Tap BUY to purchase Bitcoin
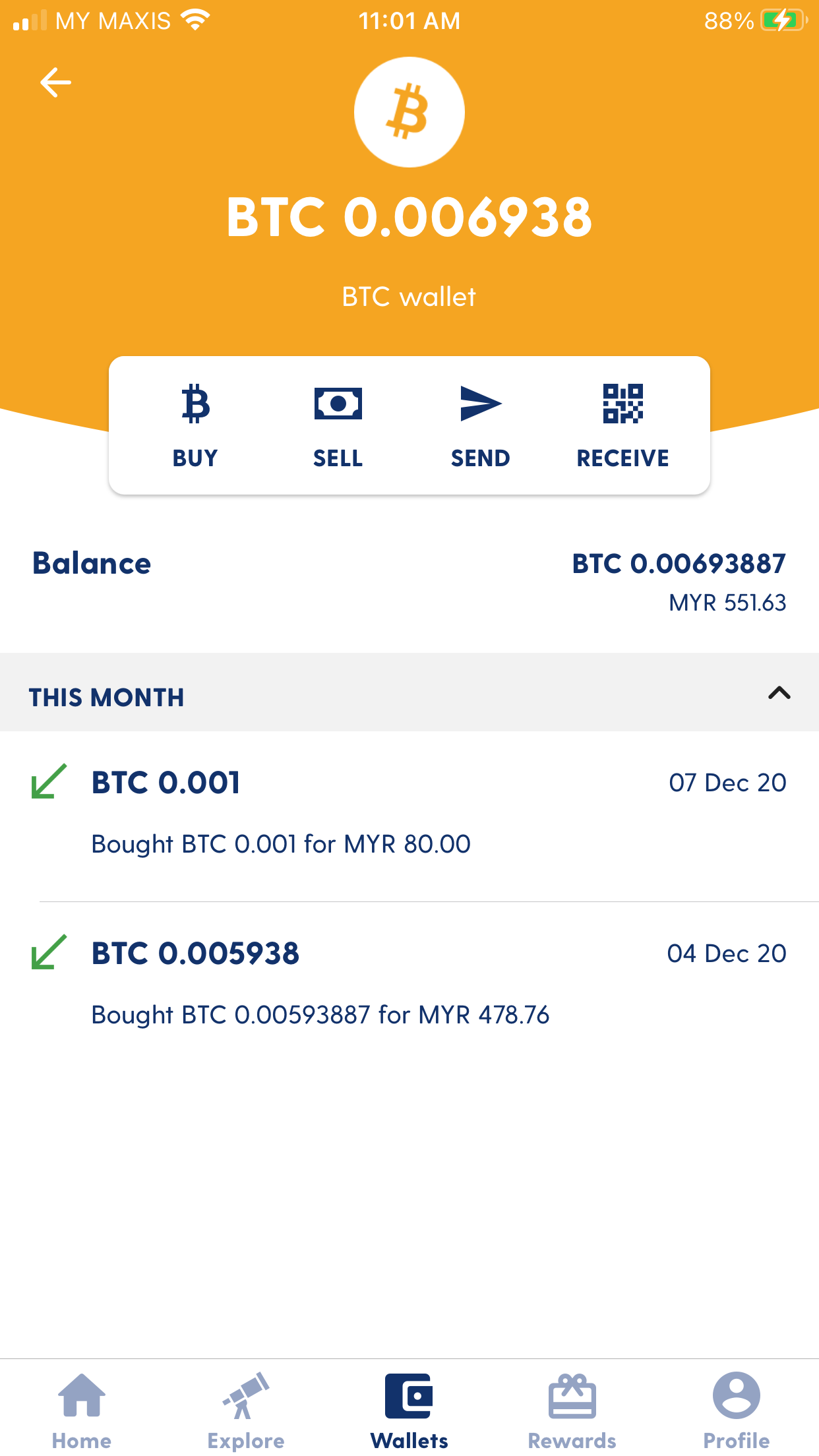The width and height of the screenshot is (819, 1456). pyautogui.click(x=195, y=426)
